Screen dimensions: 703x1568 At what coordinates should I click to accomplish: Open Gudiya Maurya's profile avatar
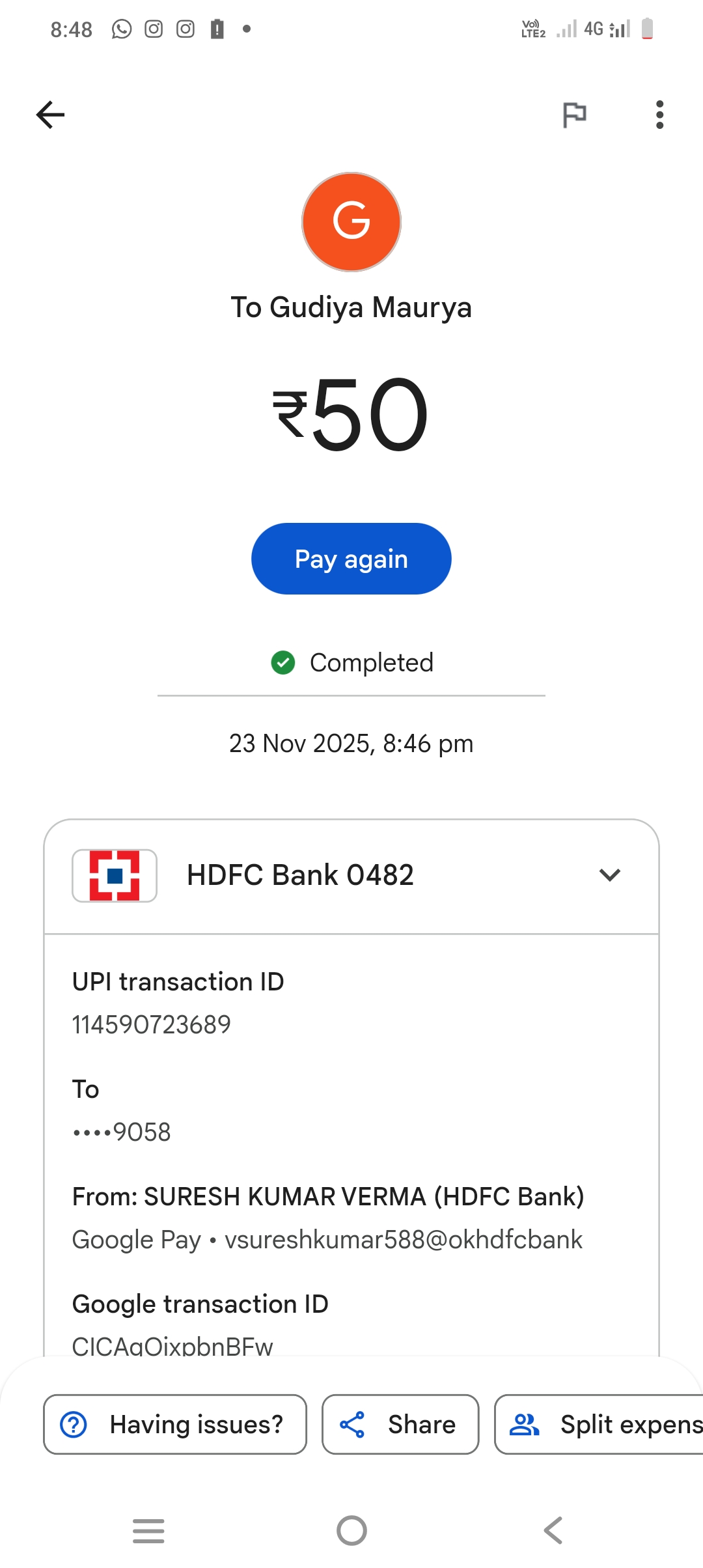(x=351, y=222)
